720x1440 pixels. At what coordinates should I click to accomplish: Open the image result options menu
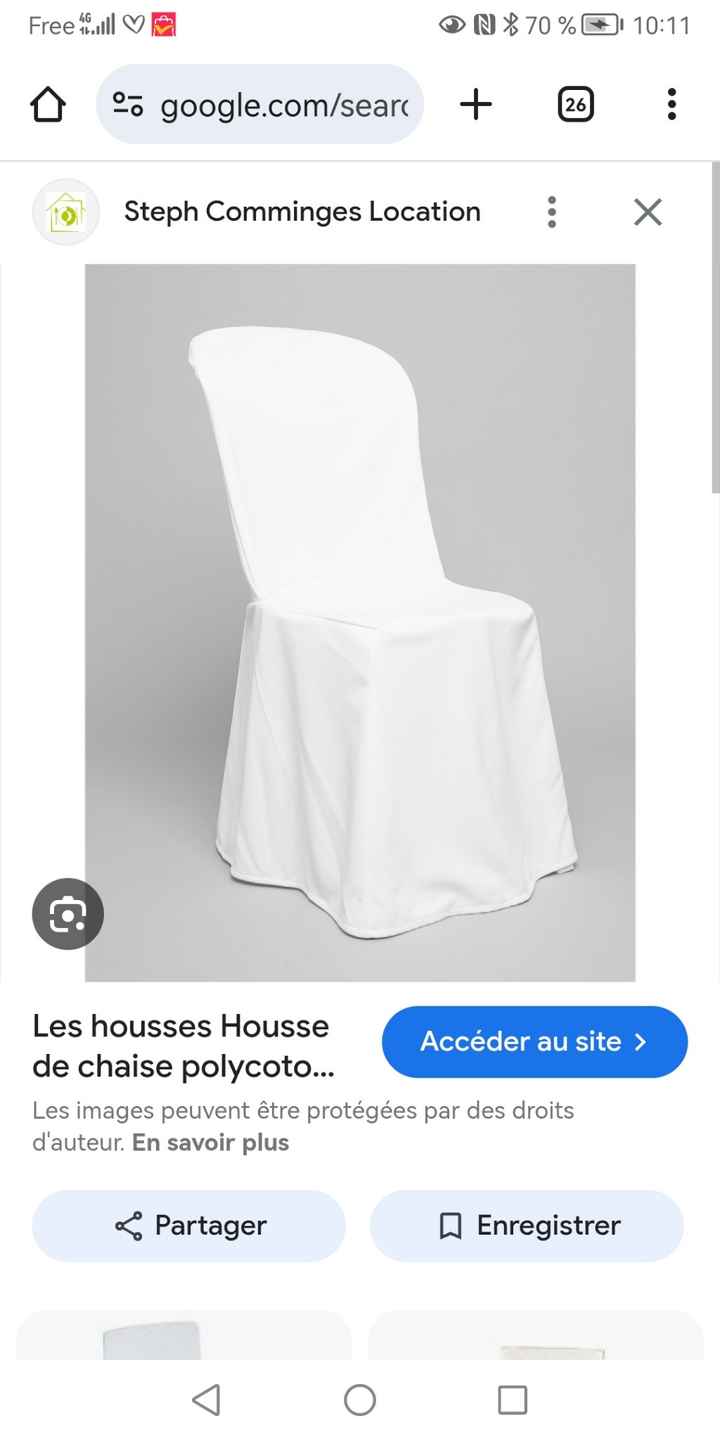pos(551,211)
